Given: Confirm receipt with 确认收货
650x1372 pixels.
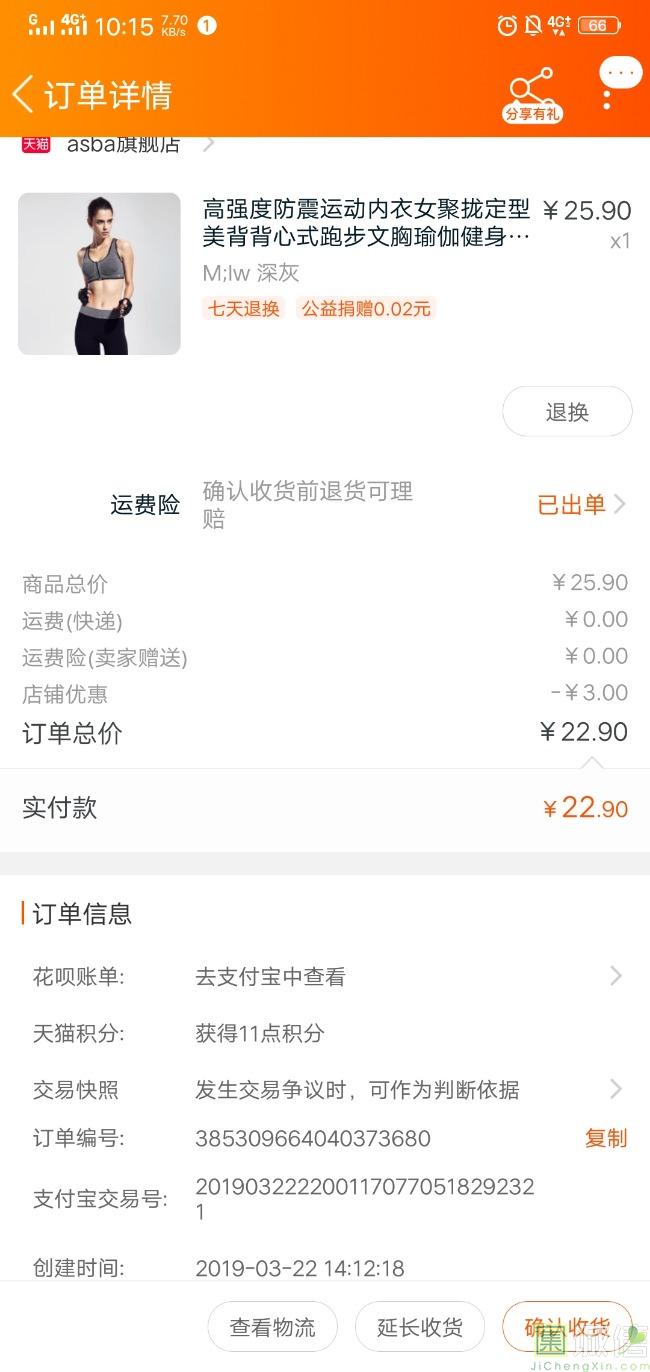Looking at the screenshot, I should [x=567, y=1327].
